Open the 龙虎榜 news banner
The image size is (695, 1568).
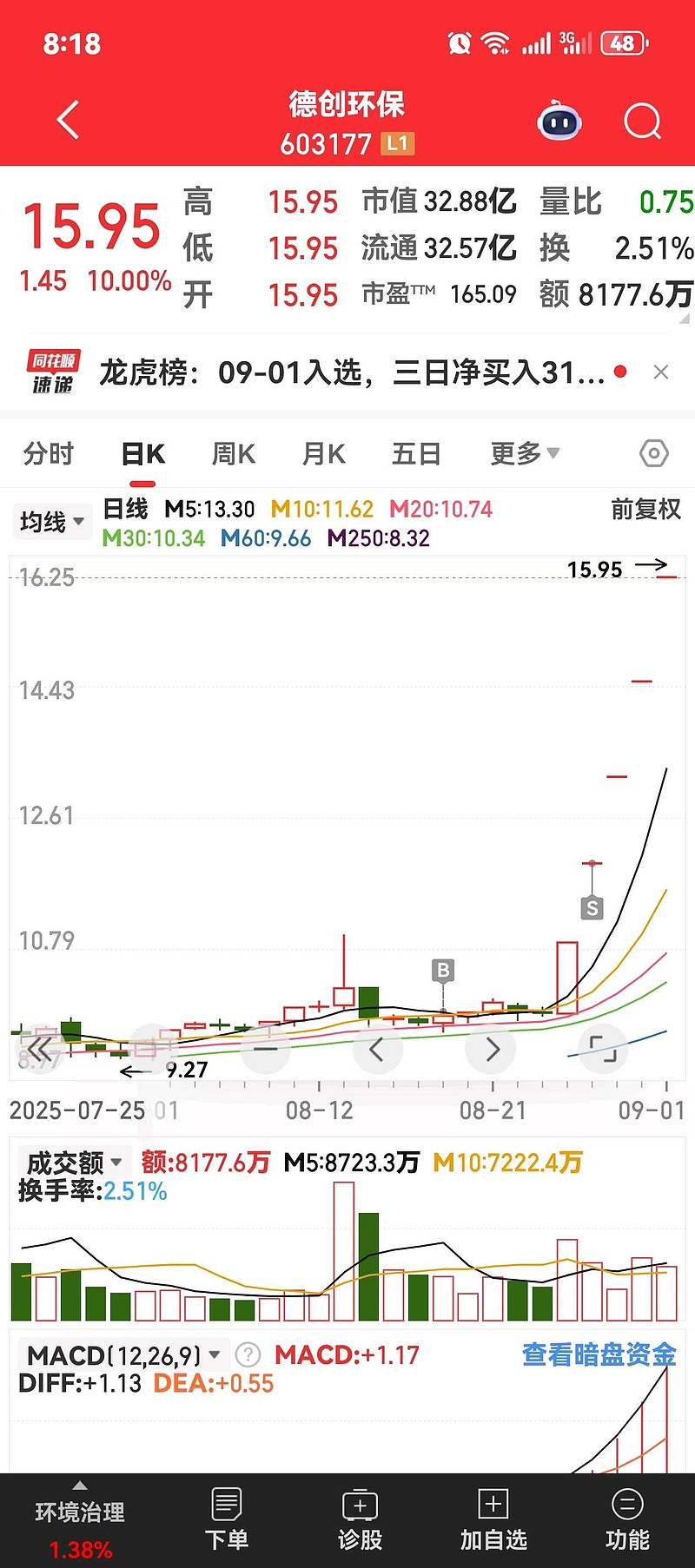point(352,372)
